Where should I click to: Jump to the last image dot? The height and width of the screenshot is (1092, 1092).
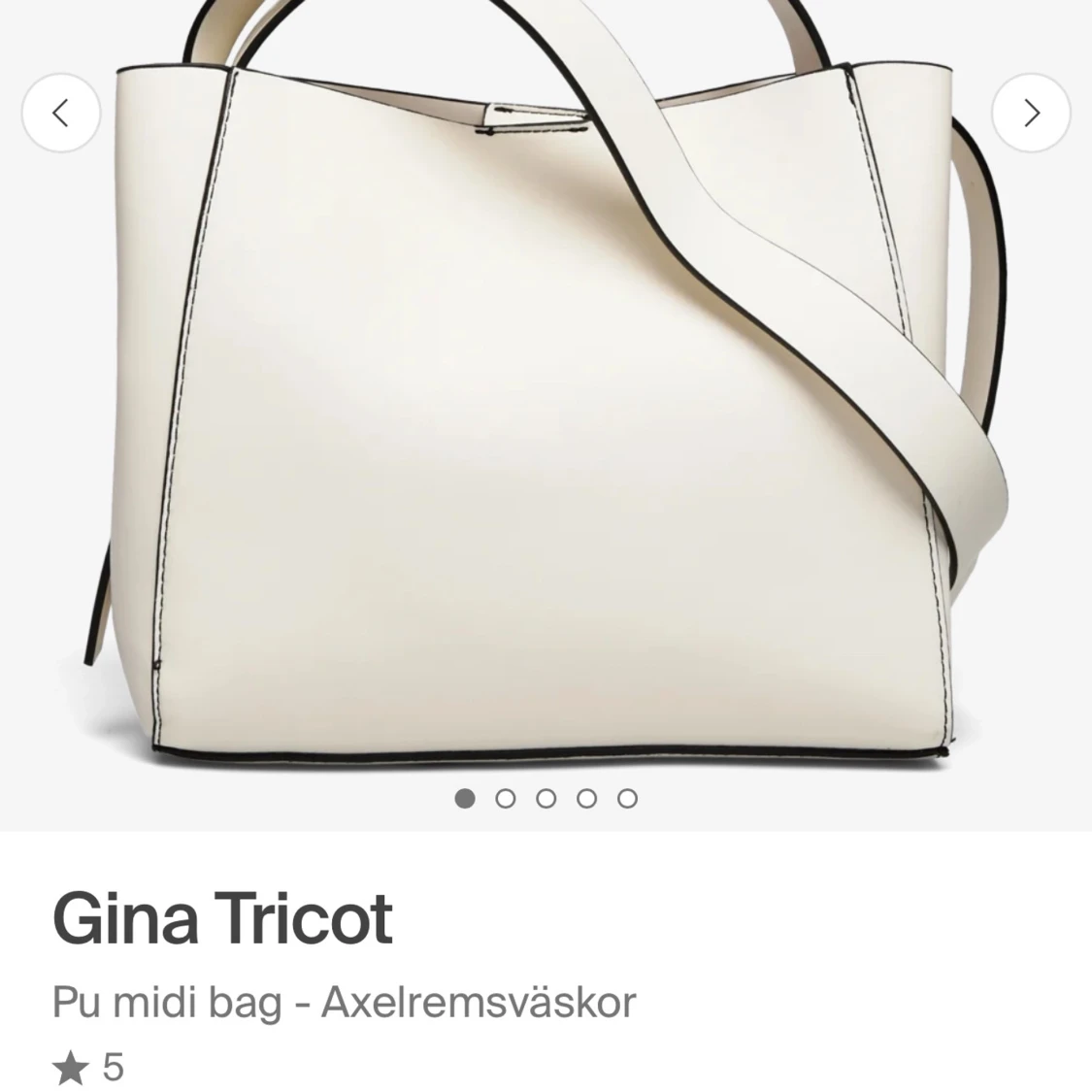628,798
